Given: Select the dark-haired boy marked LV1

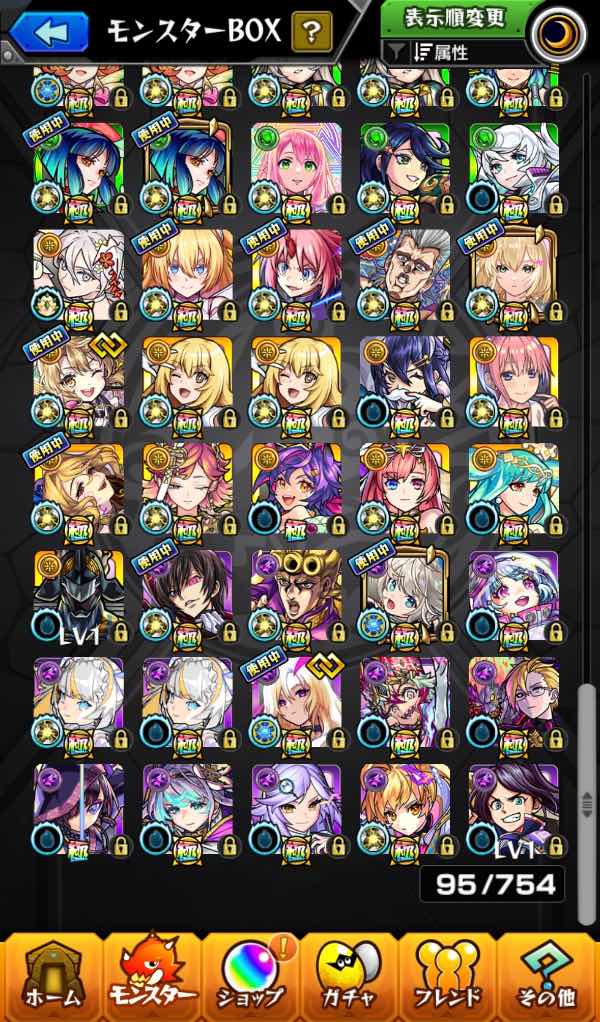Looking at the screenshot, I should click(x=514, y=810).
